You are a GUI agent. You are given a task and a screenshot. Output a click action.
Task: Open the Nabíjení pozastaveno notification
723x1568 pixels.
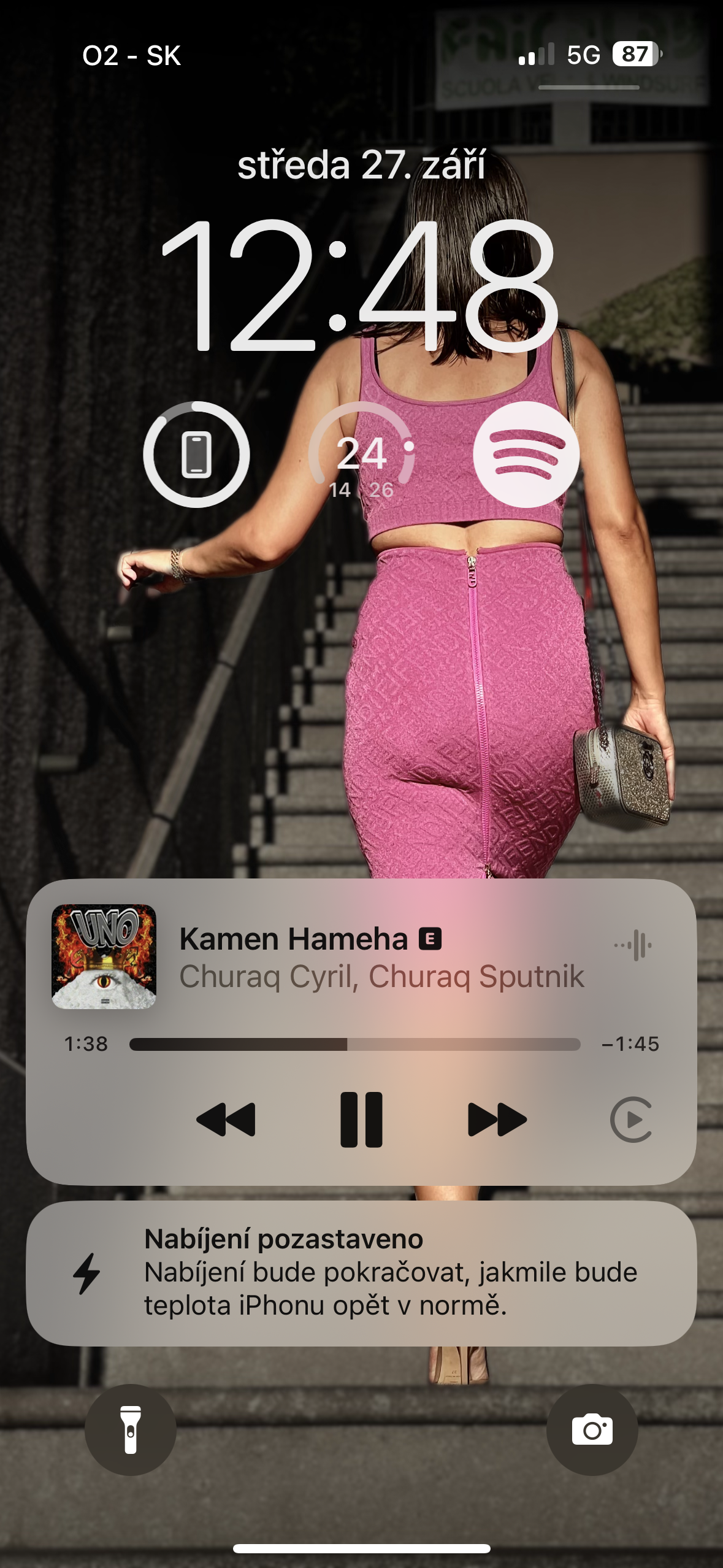(x=361, y=1272)
